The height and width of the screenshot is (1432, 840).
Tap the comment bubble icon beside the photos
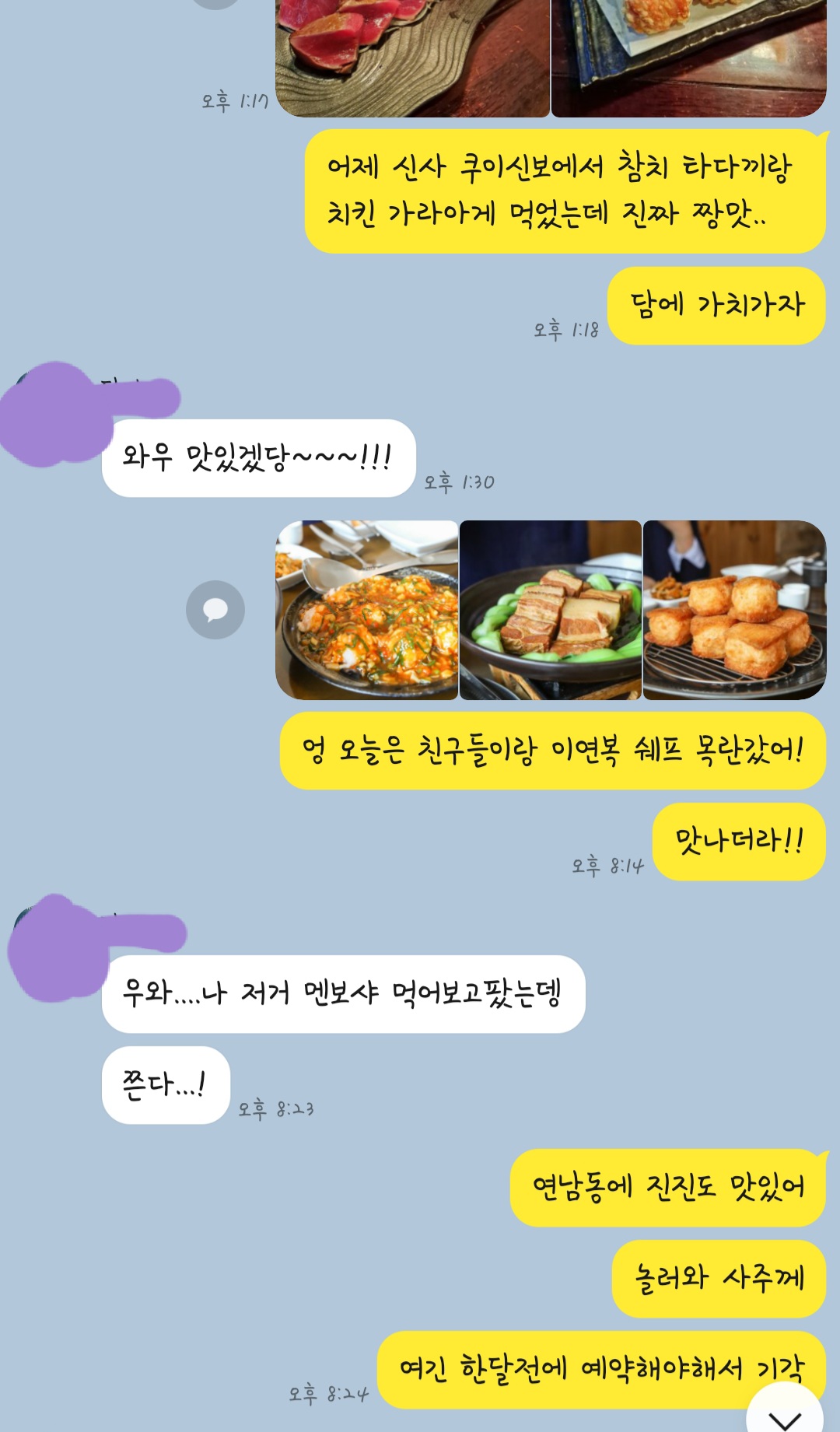[x=215, y=610]
